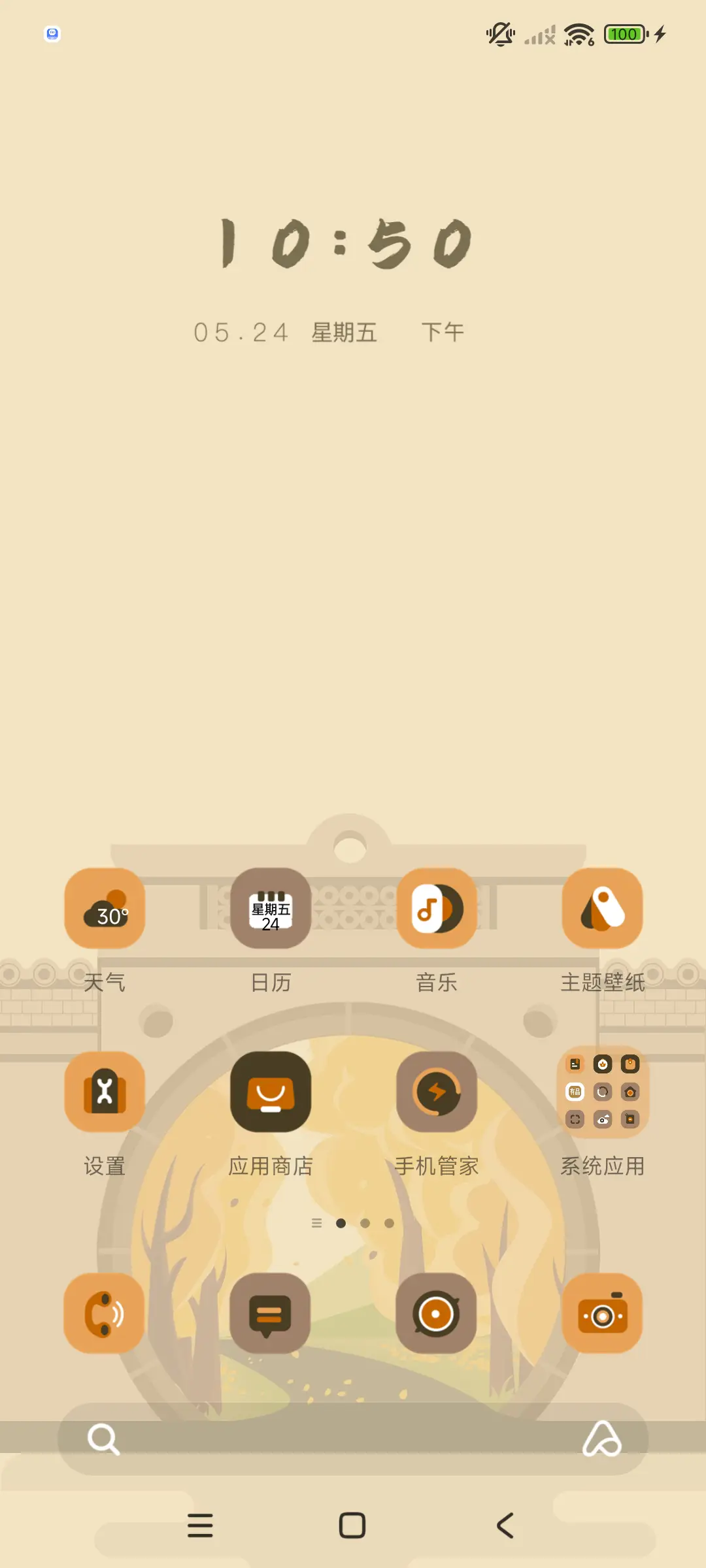The image size is (706, 1568).
Task: Open the 手机管家 phone manager
Action: (437, 1092)
